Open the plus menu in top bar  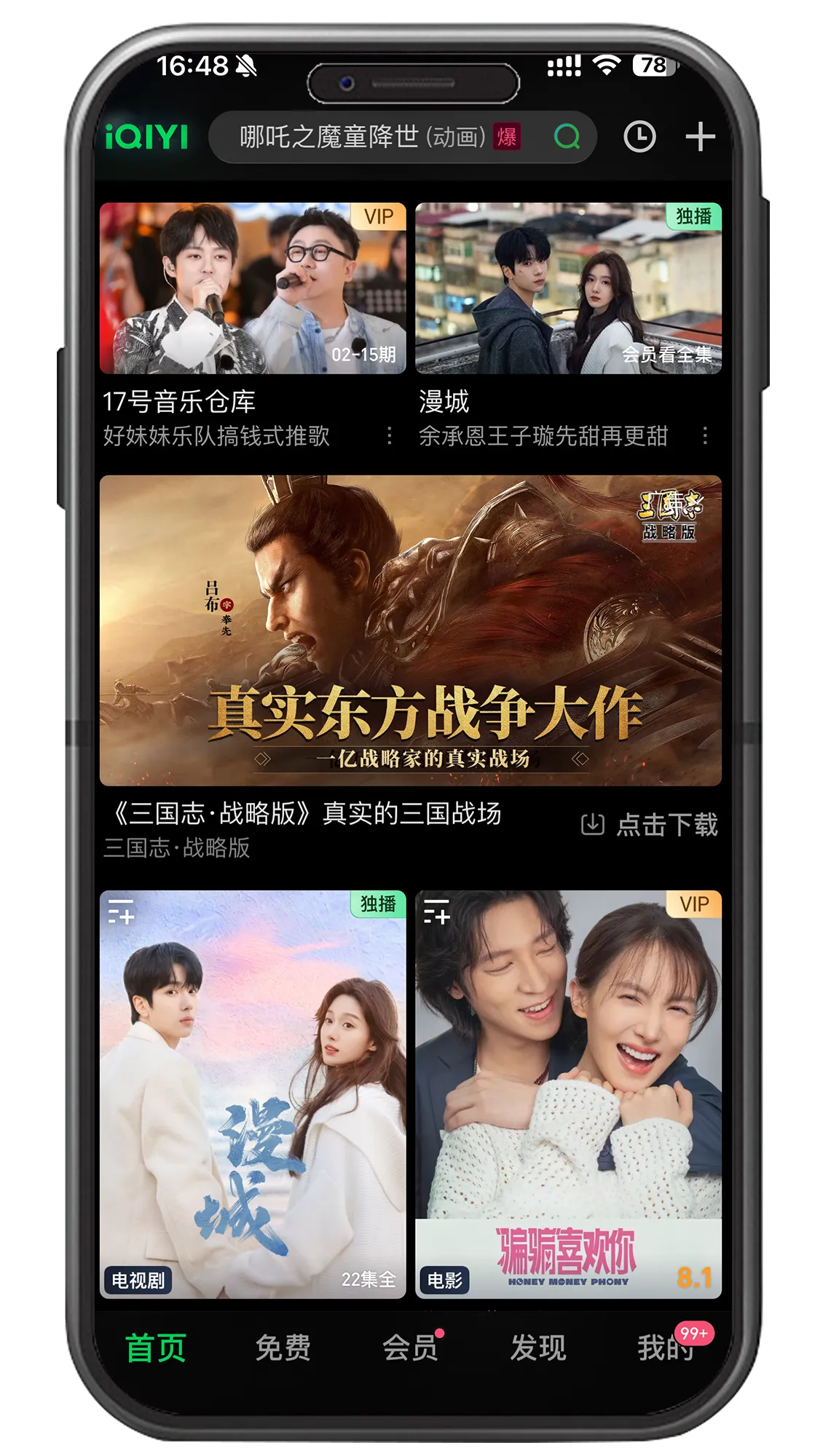pyautogui.click(x=700, y=137)
